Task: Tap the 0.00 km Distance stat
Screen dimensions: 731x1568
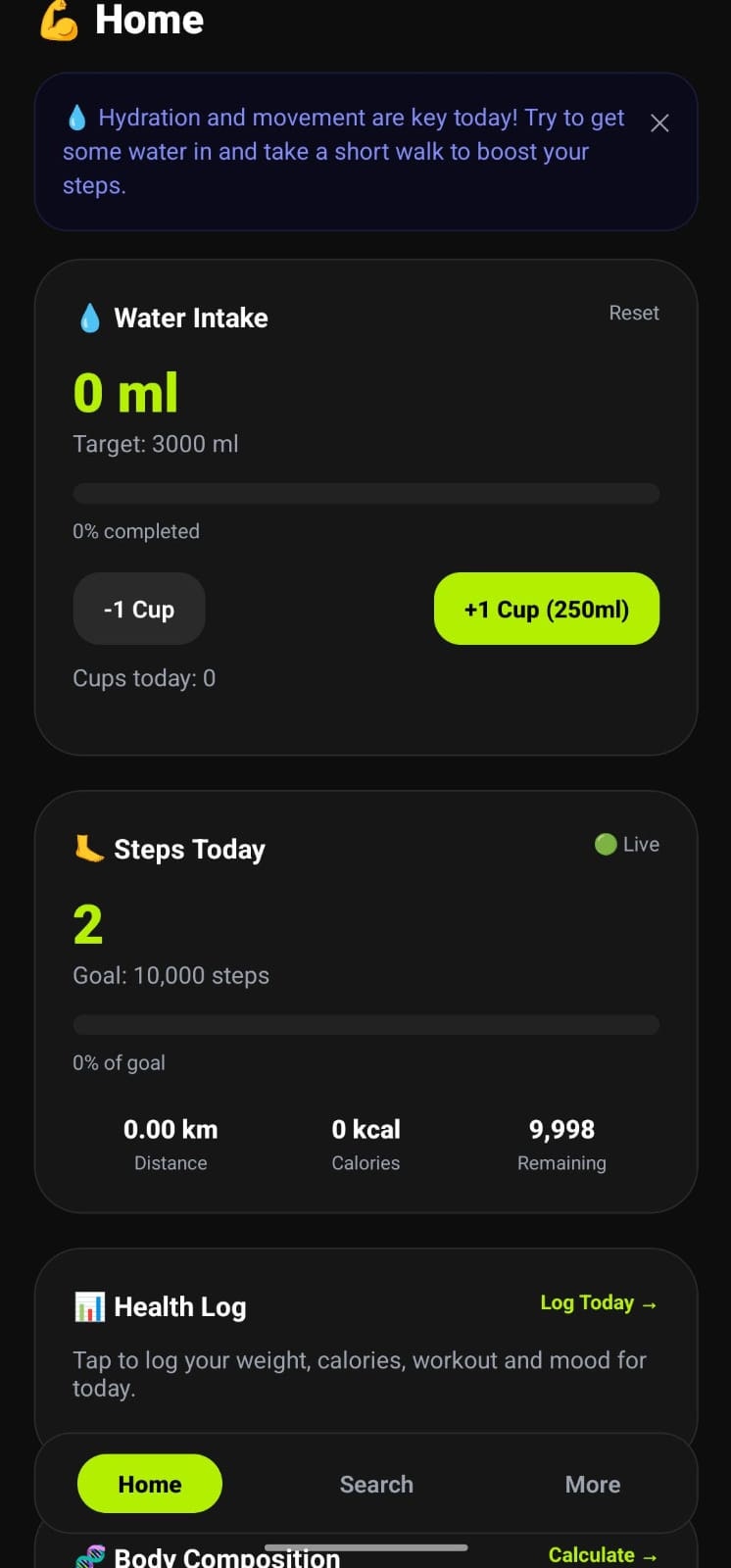Action: [170, 1143]
